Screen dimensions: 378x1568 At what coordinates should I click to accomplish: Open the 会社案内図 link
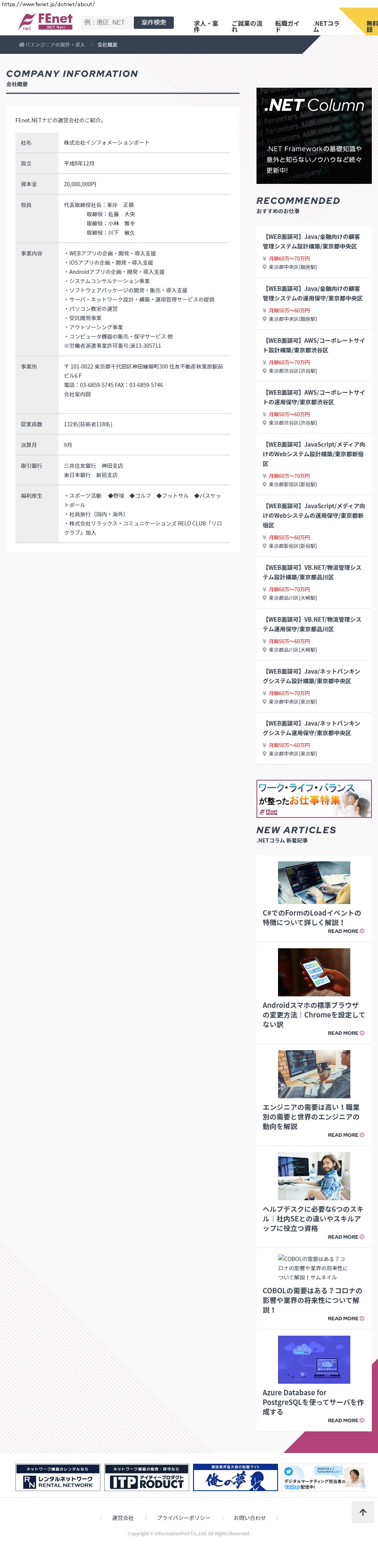coord(77,394)
